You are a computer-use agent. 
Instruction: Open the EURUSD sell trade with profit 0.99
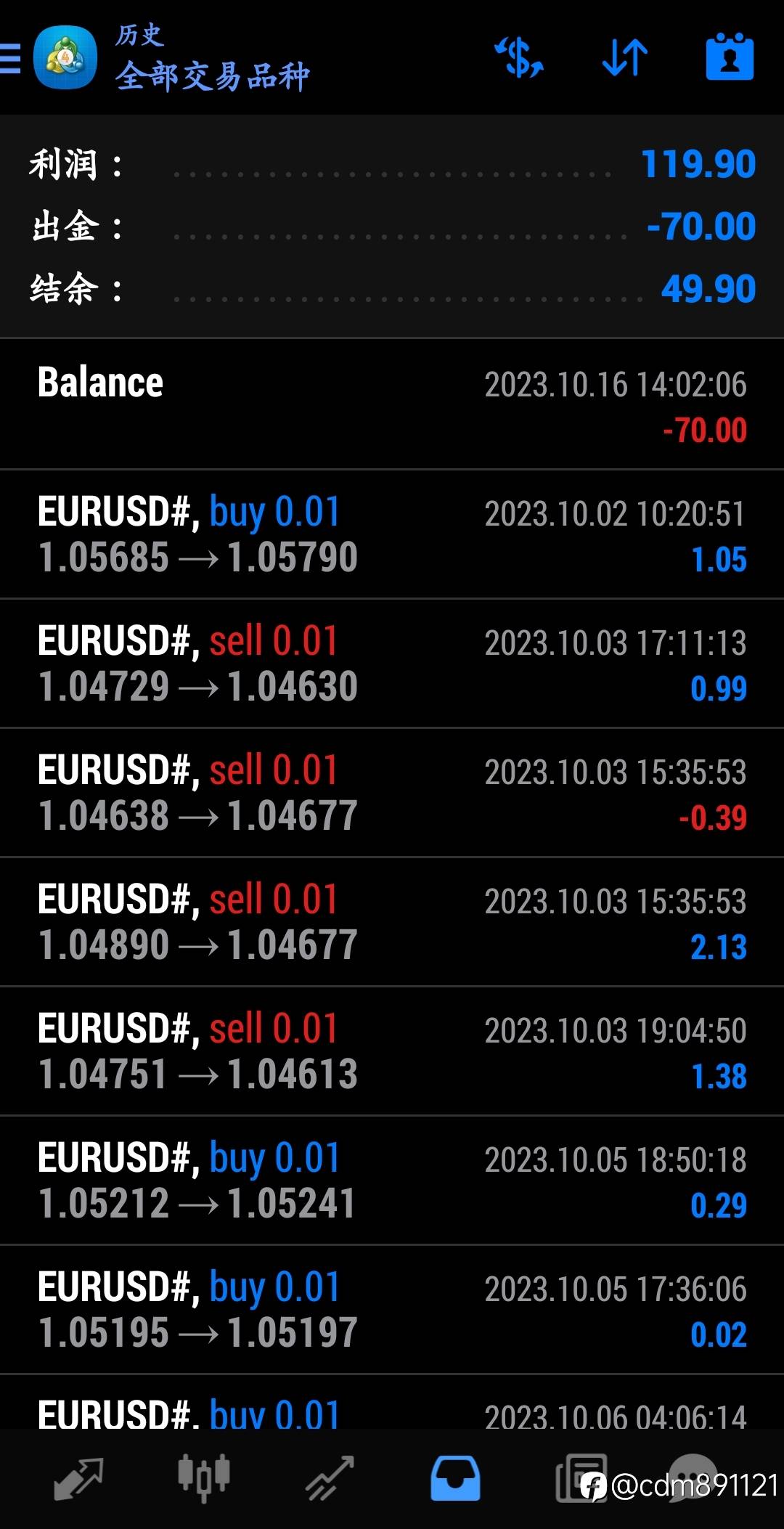(x=392, y=664)
